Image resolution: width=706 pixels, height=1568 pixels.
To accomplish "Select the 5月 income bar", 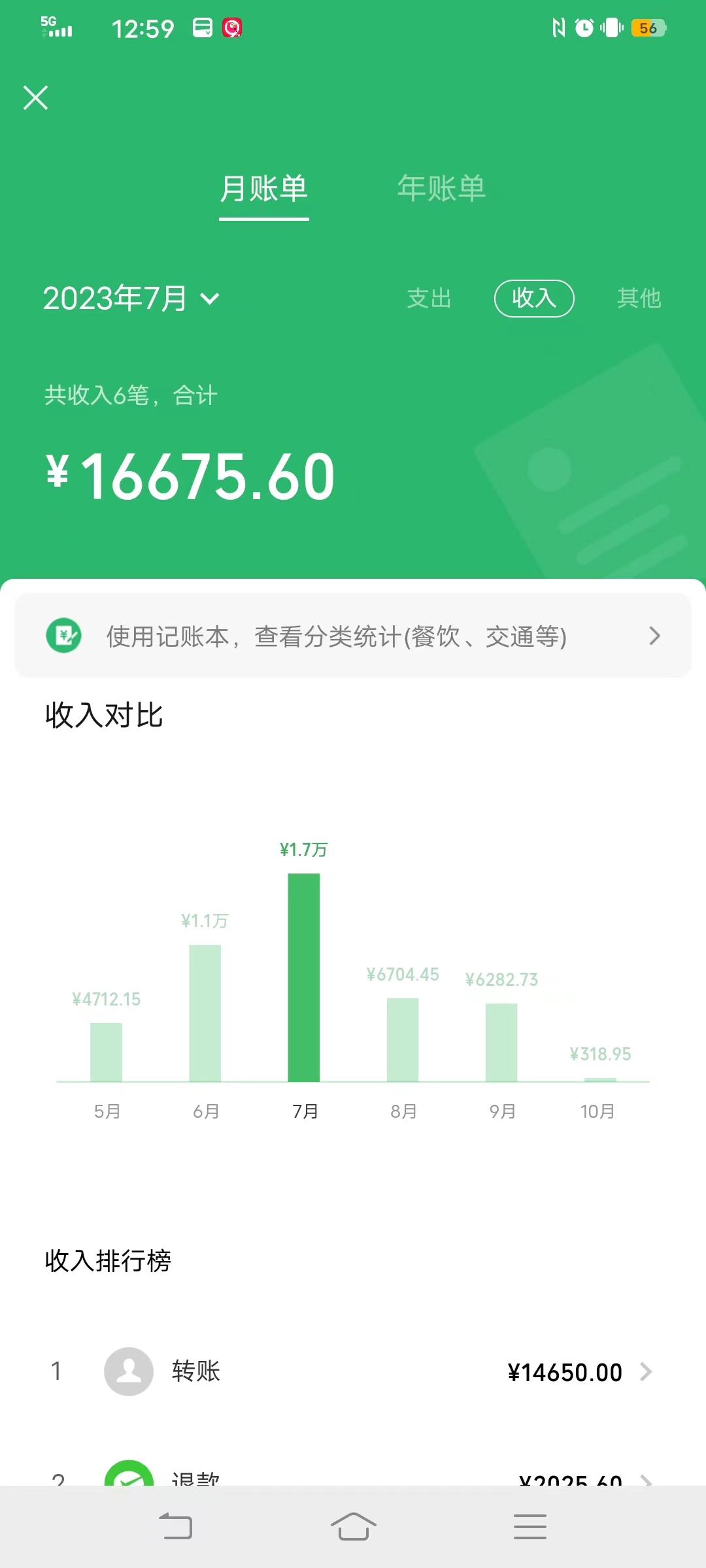I will click(106, 1051).
